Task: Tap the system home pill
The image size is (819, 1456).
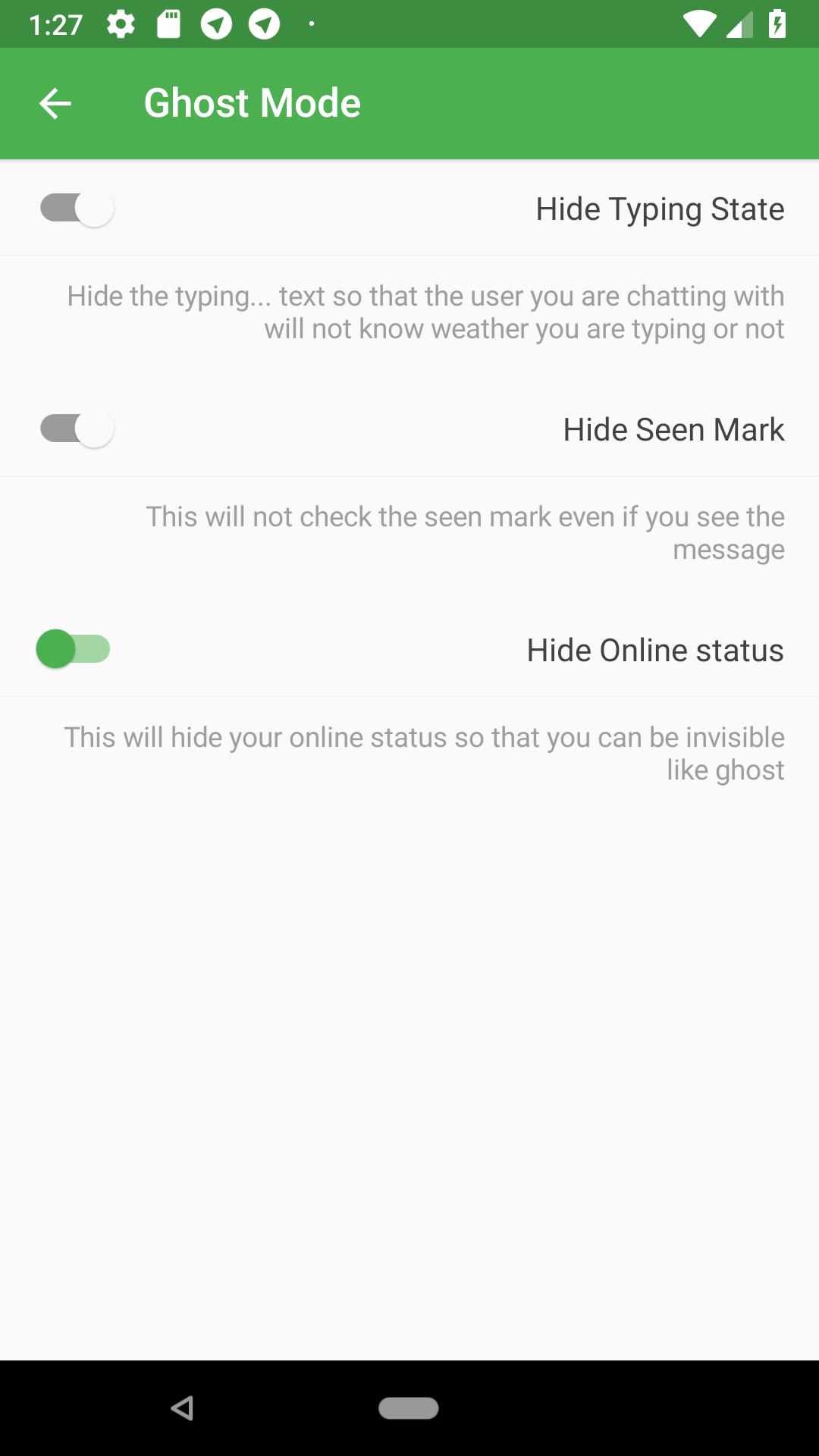Action: pos(409,1408)
